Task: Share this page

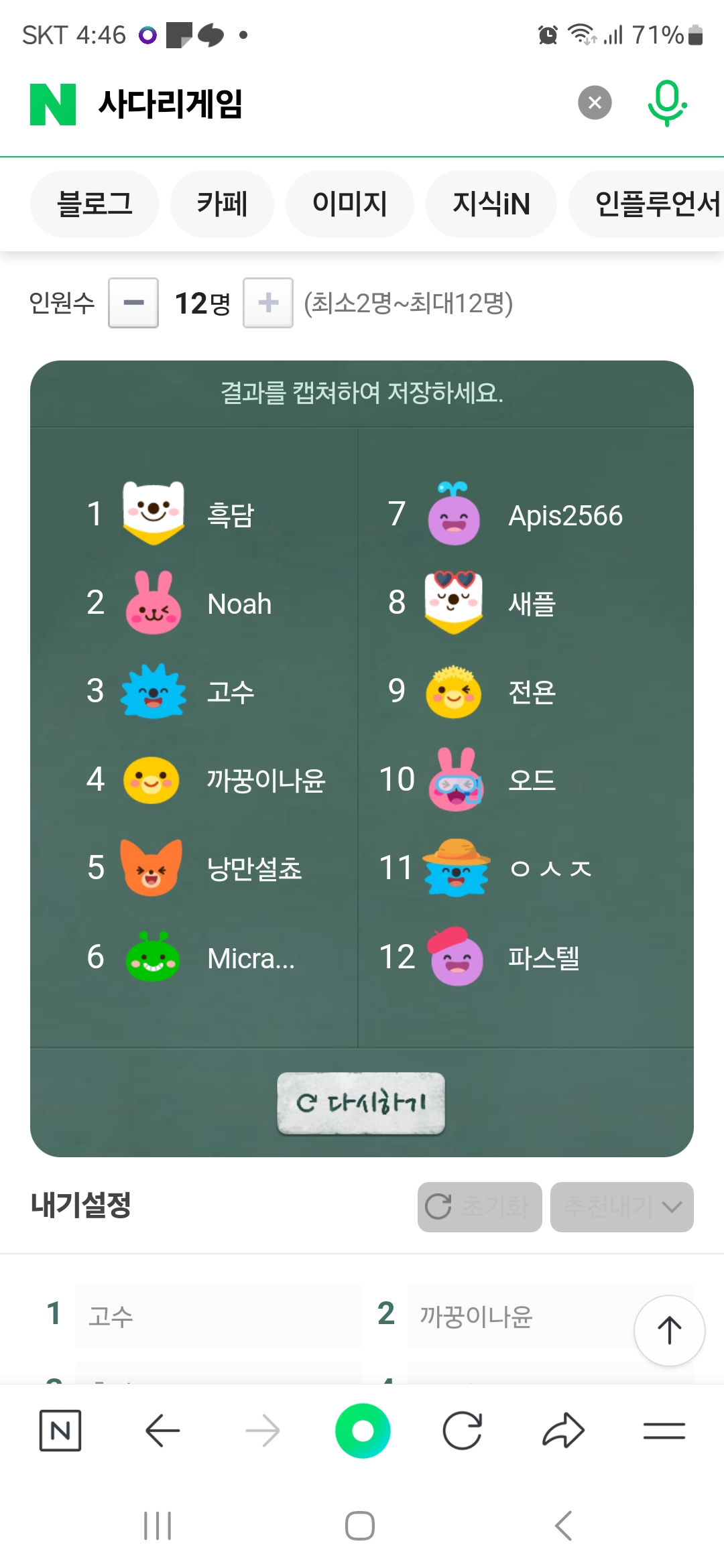Action: tap(563, 1431)
